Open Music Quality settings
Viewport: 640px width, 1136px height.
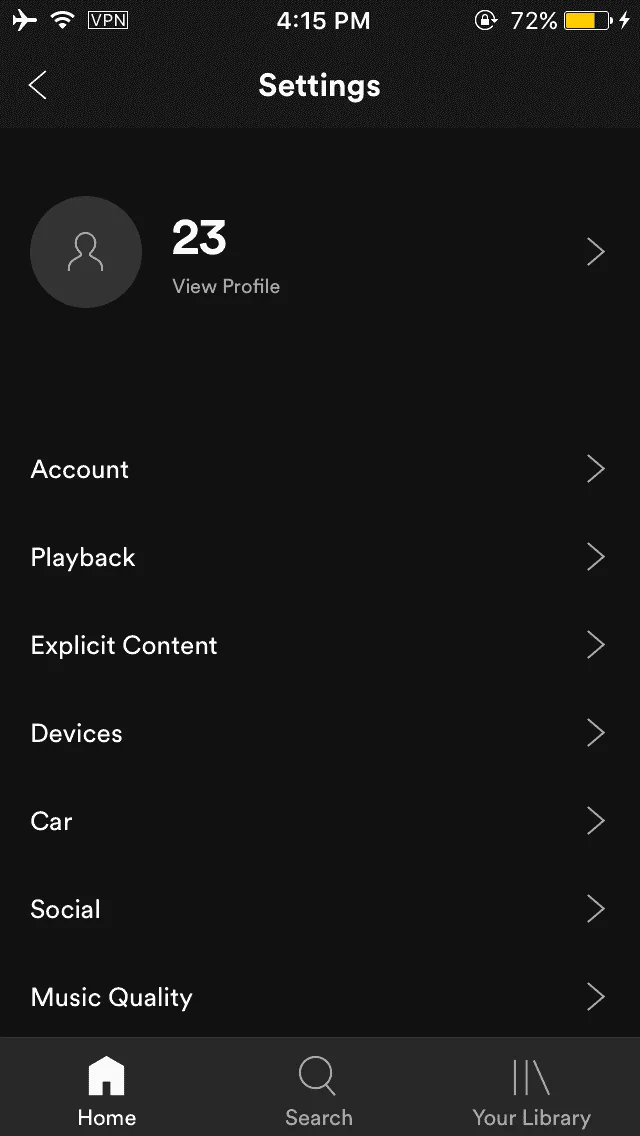(x=320, y=997)
